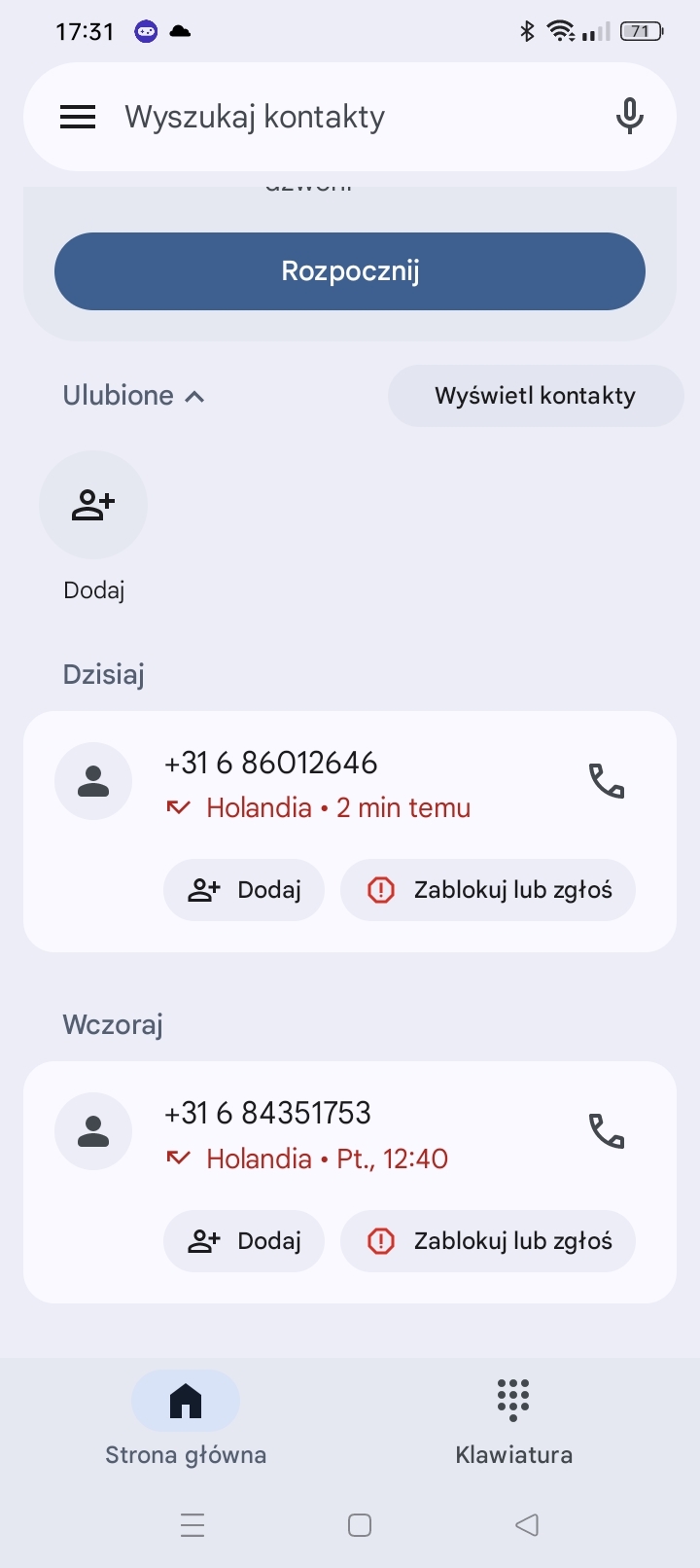Image resolution: width=700 pixels, height=1568 pixels.
Task: Go back using system navigation
Action: 527,1525
